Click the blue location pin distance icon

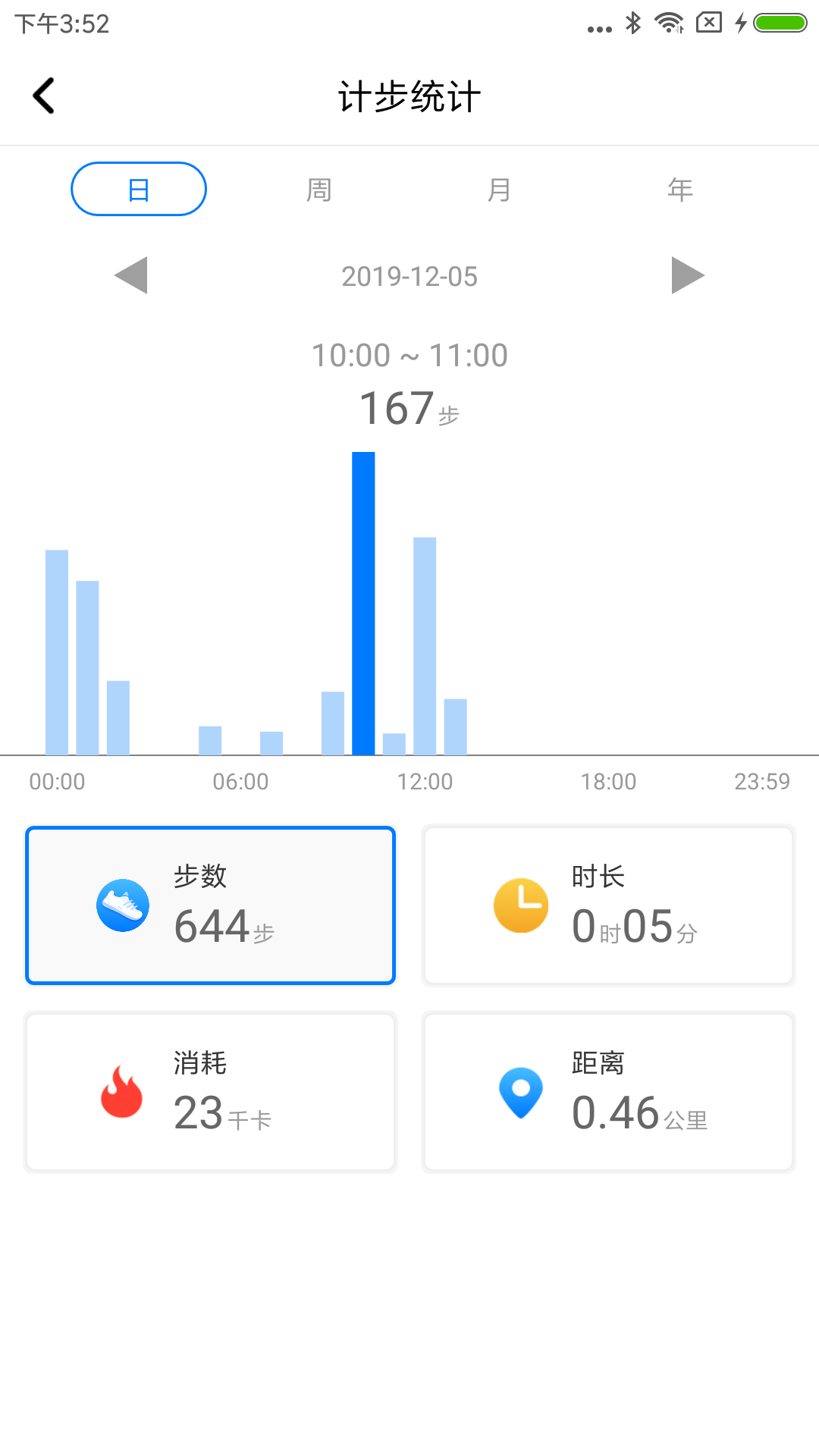point(520,1092)
